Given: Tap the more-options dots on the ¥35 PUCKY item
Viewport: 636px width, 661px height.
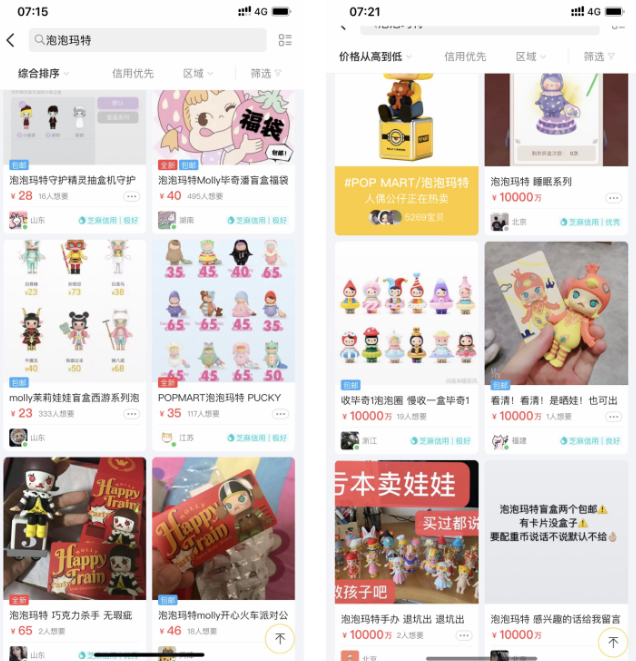Looking at the screenshot, I should point(279,414).
